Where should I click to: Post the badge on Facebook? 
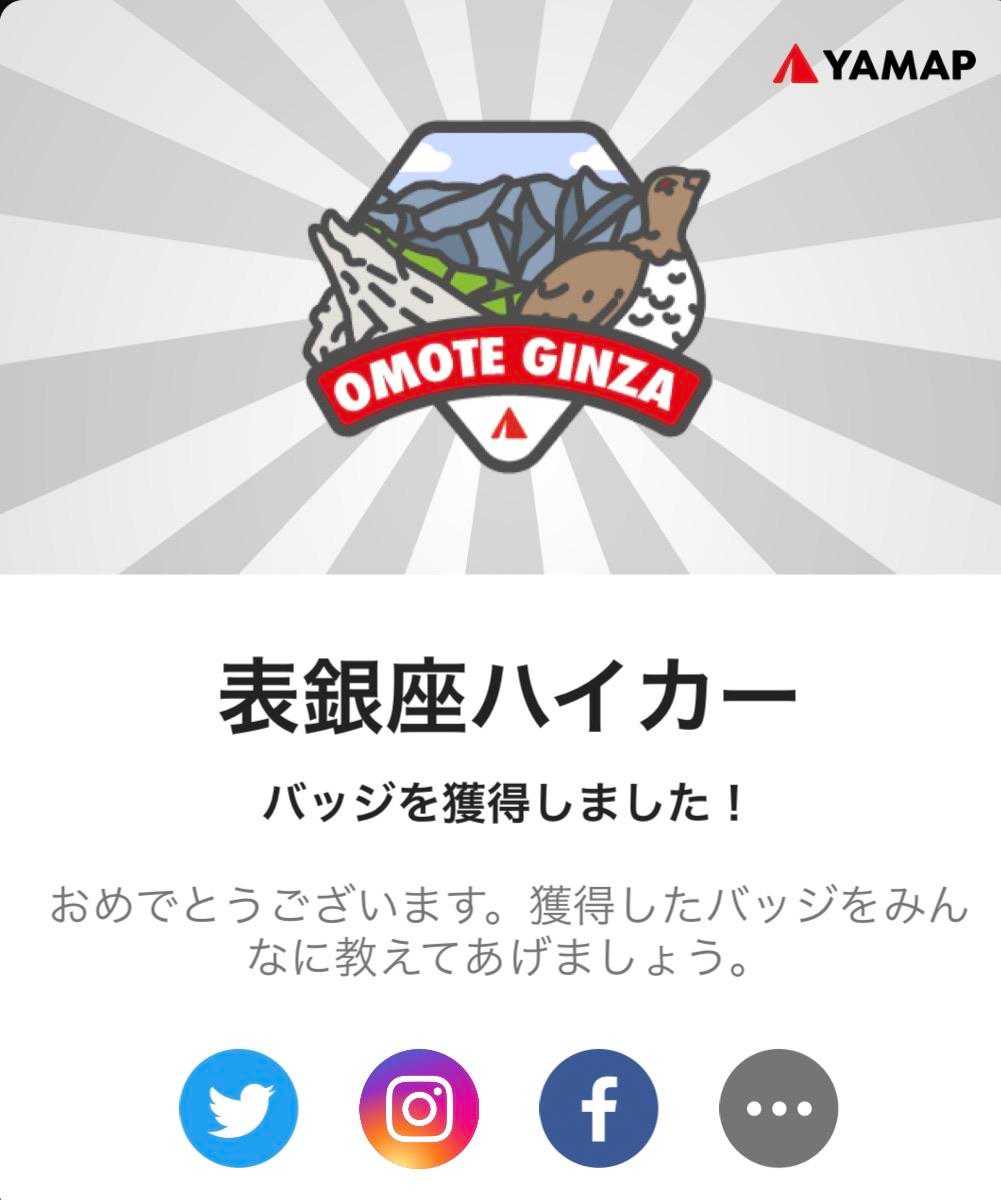(598, 1108)
